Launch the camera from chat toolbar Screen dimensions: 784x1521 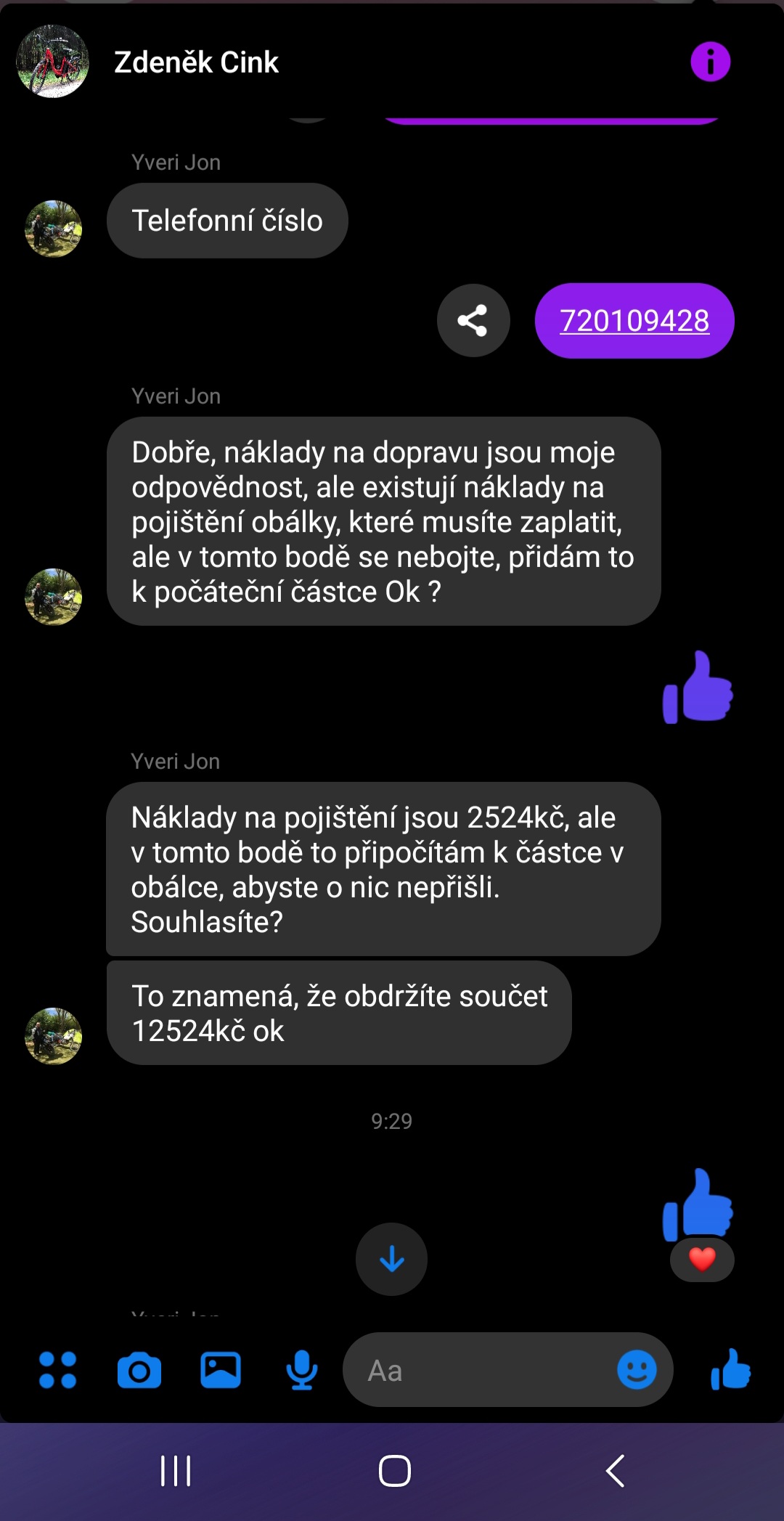139,1370
